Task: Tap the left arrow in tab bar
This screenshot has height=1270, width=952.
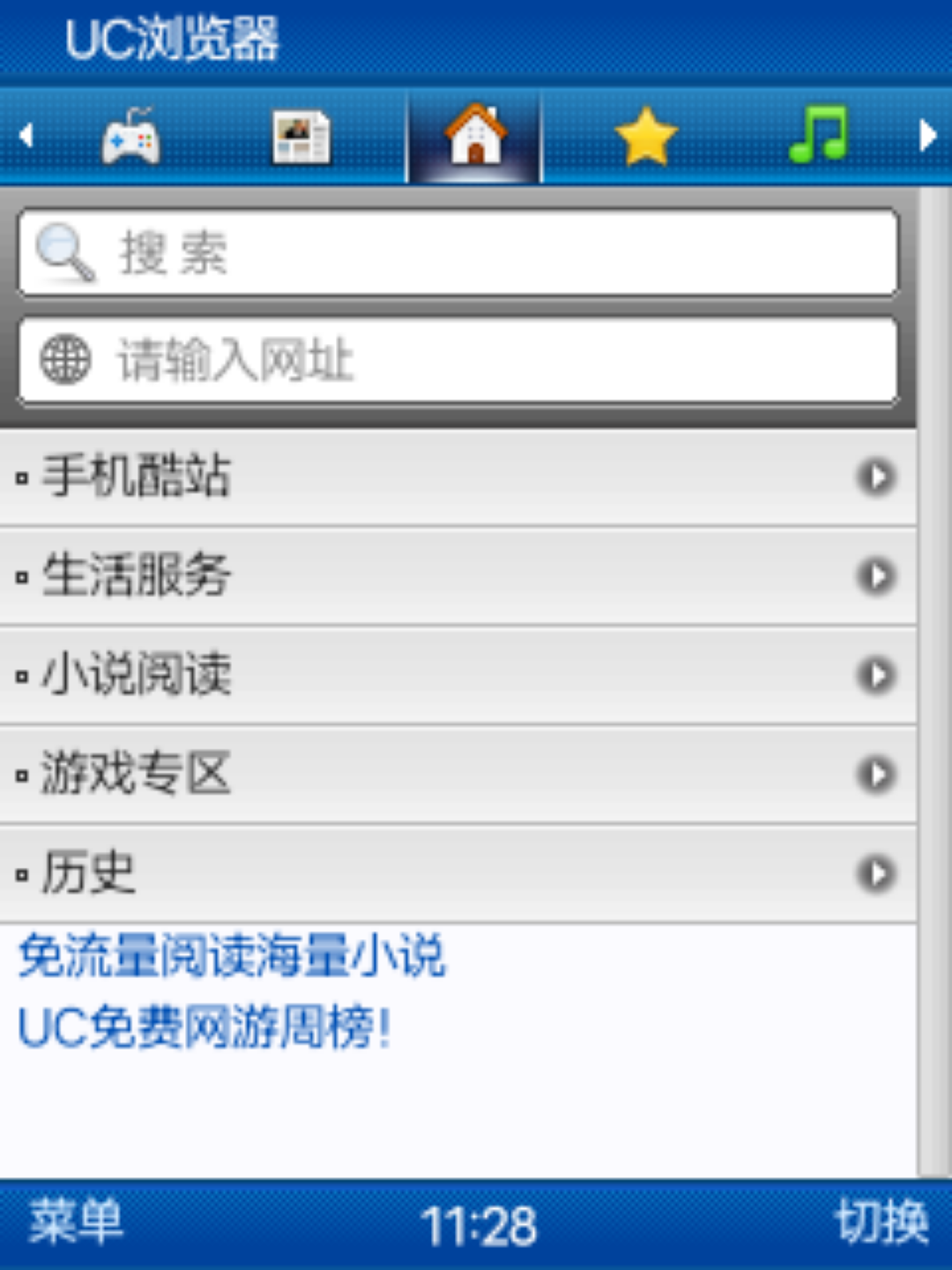Action: pyautogui.click(x=26, y=137)
